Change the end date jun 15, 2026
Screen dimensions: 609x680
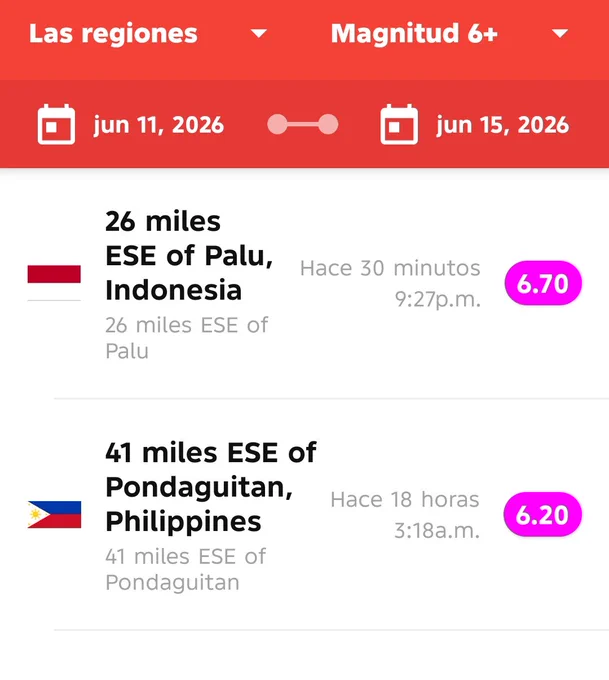[475, 124]
